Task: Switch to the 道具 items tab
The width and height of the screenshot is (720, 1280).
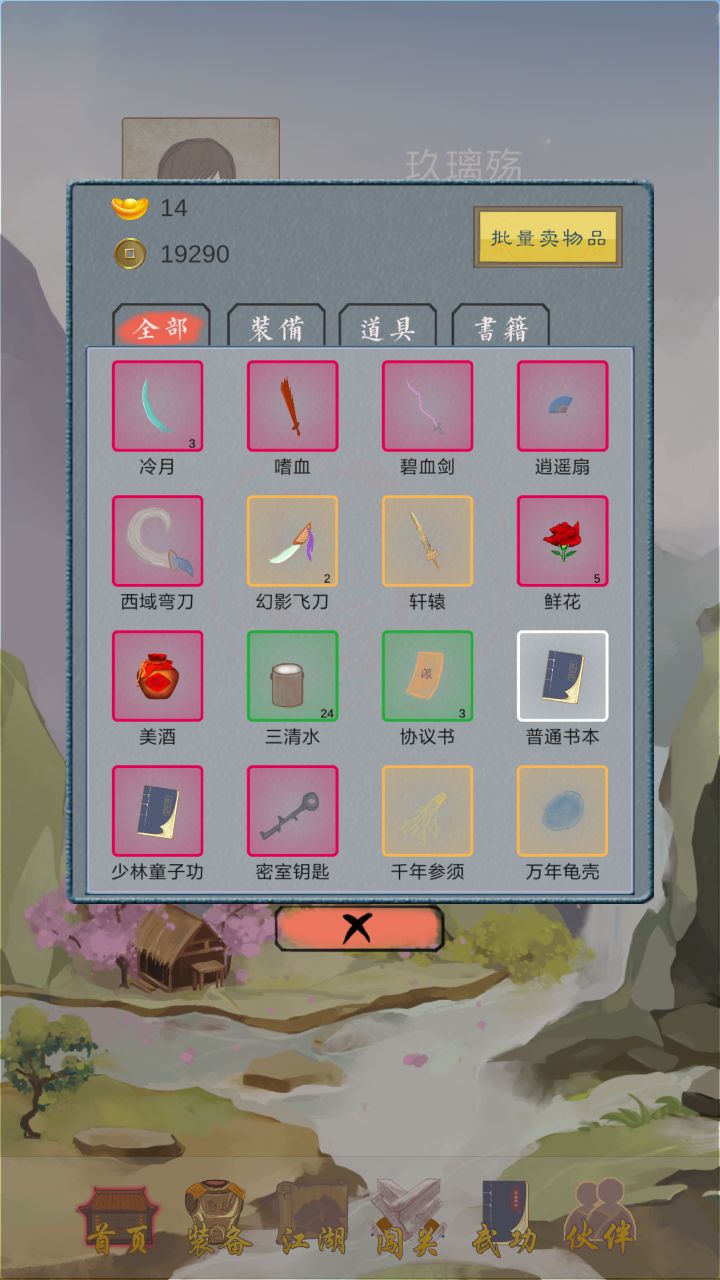Action: [x=388, y=328]
